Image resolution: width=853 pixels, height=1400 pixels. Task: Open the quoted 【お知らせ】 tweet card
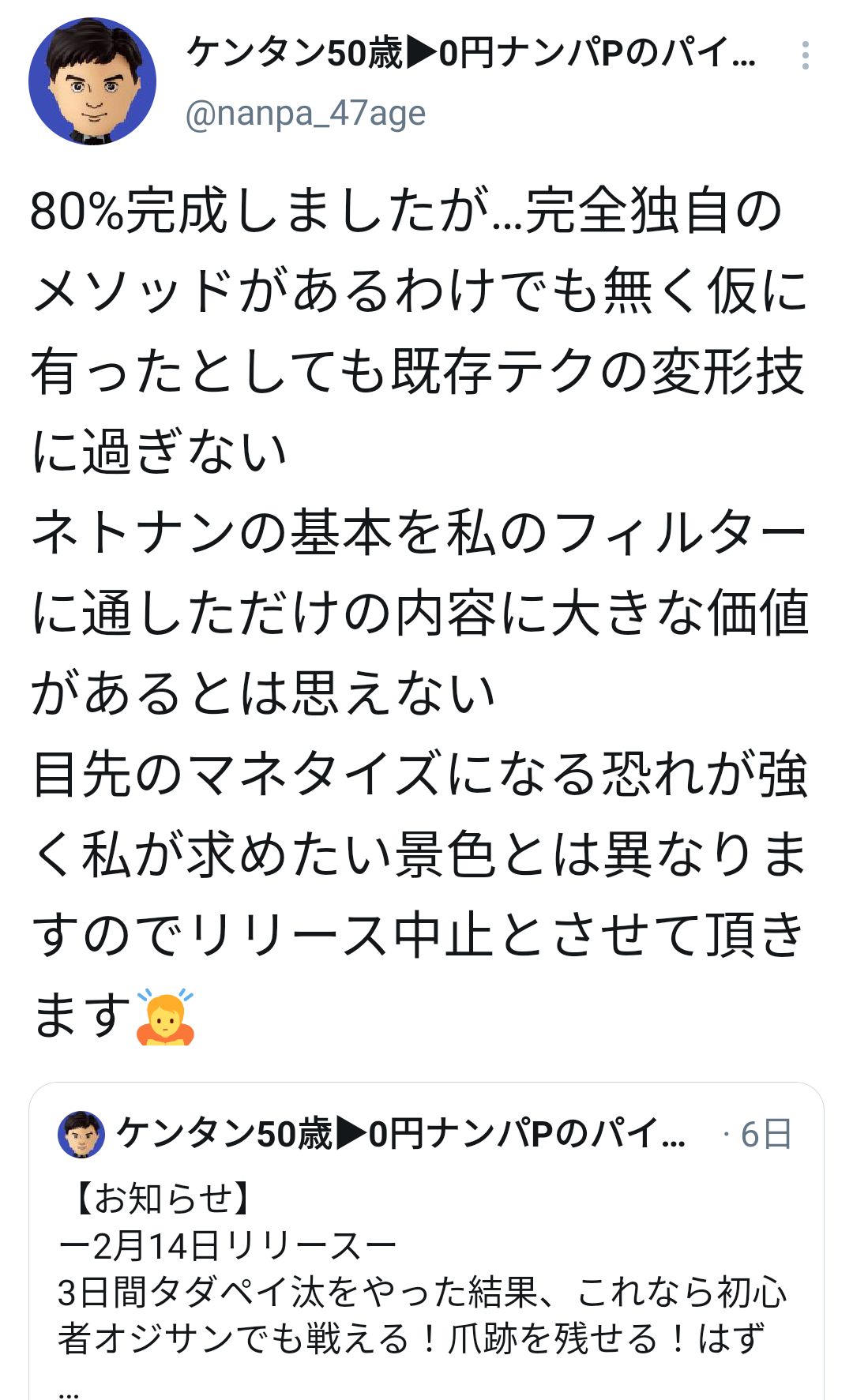(426, 1240)
